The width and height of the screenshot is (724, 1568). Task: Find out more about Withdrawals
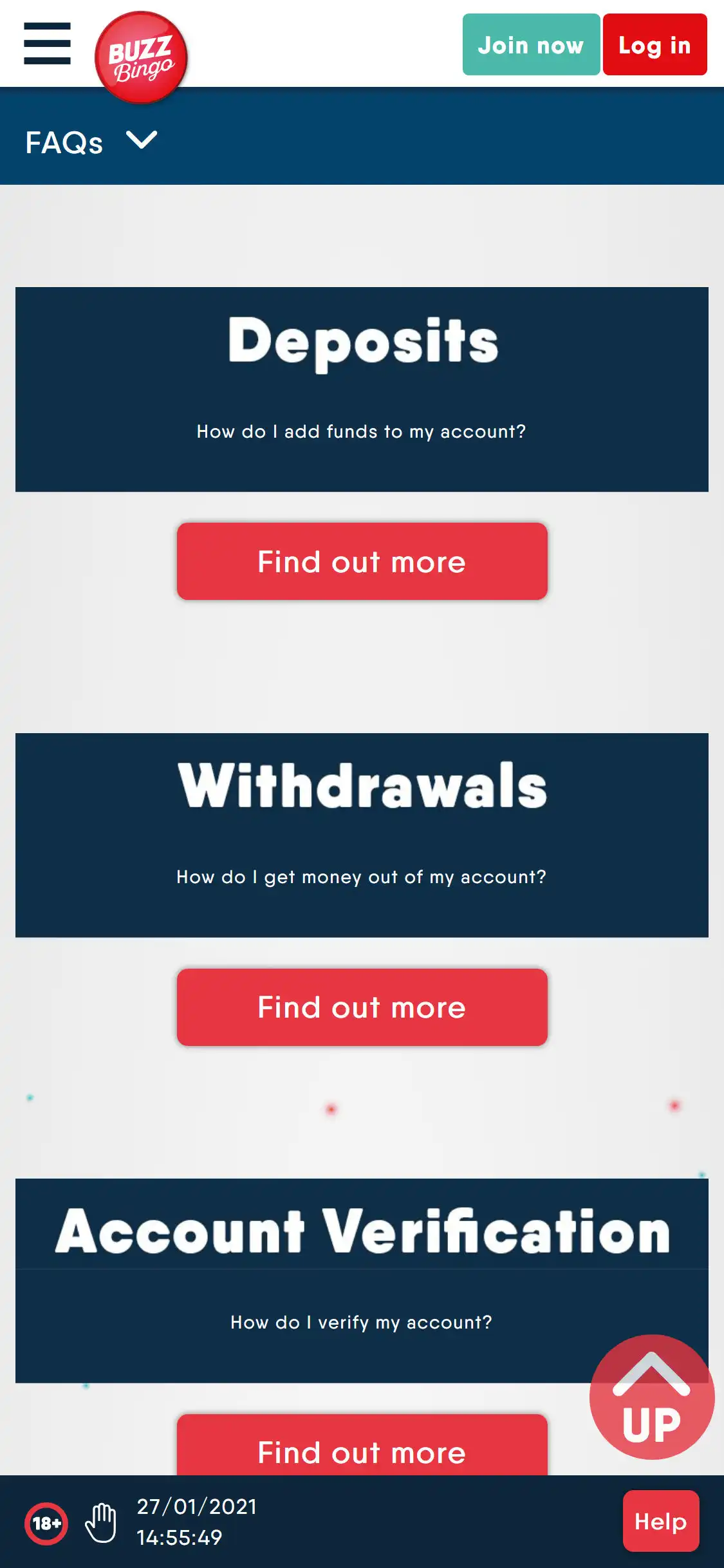362,1007
